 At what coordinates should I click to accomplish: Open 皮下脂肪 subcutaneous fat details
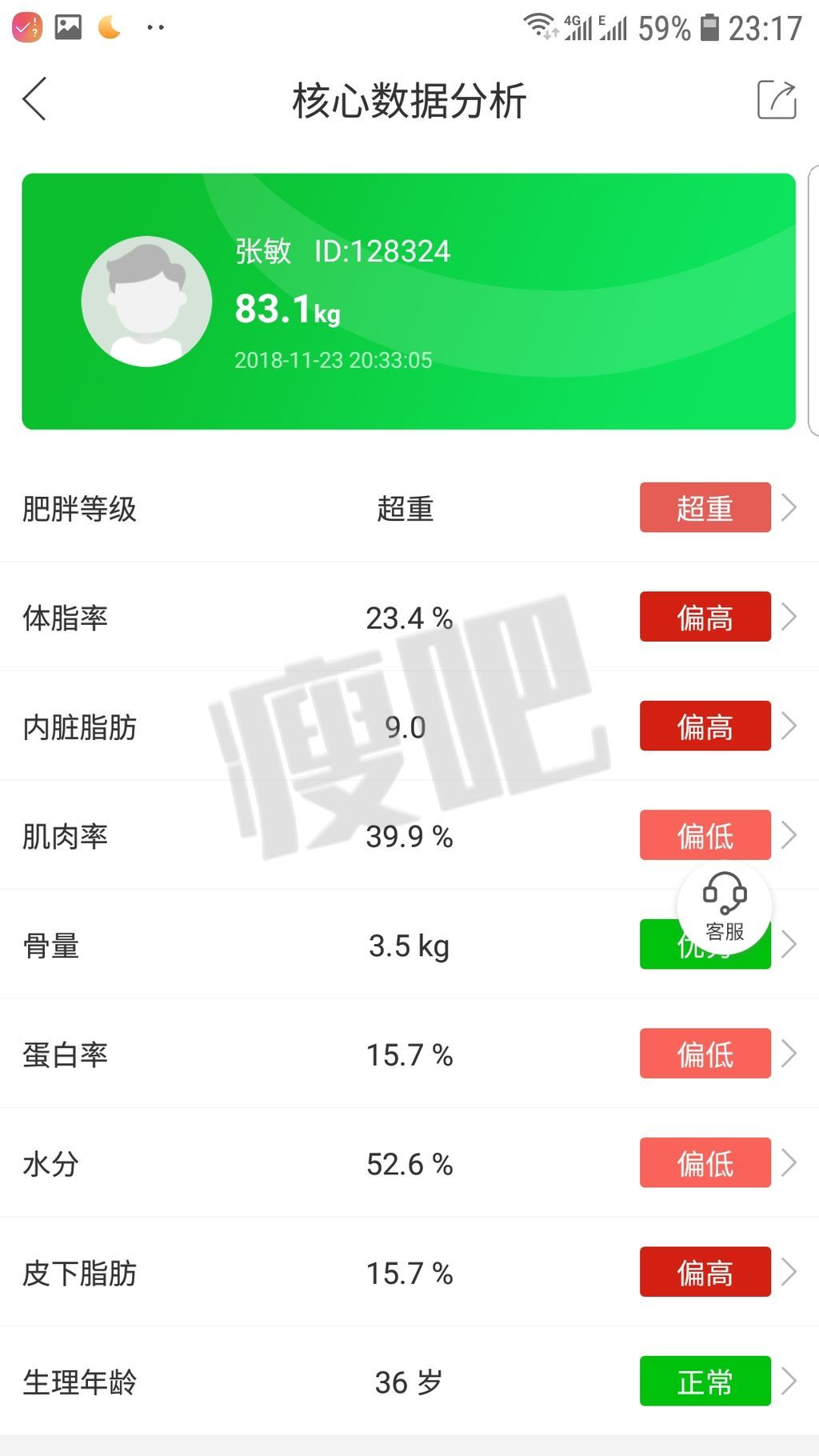click(x=408, y=1273)
